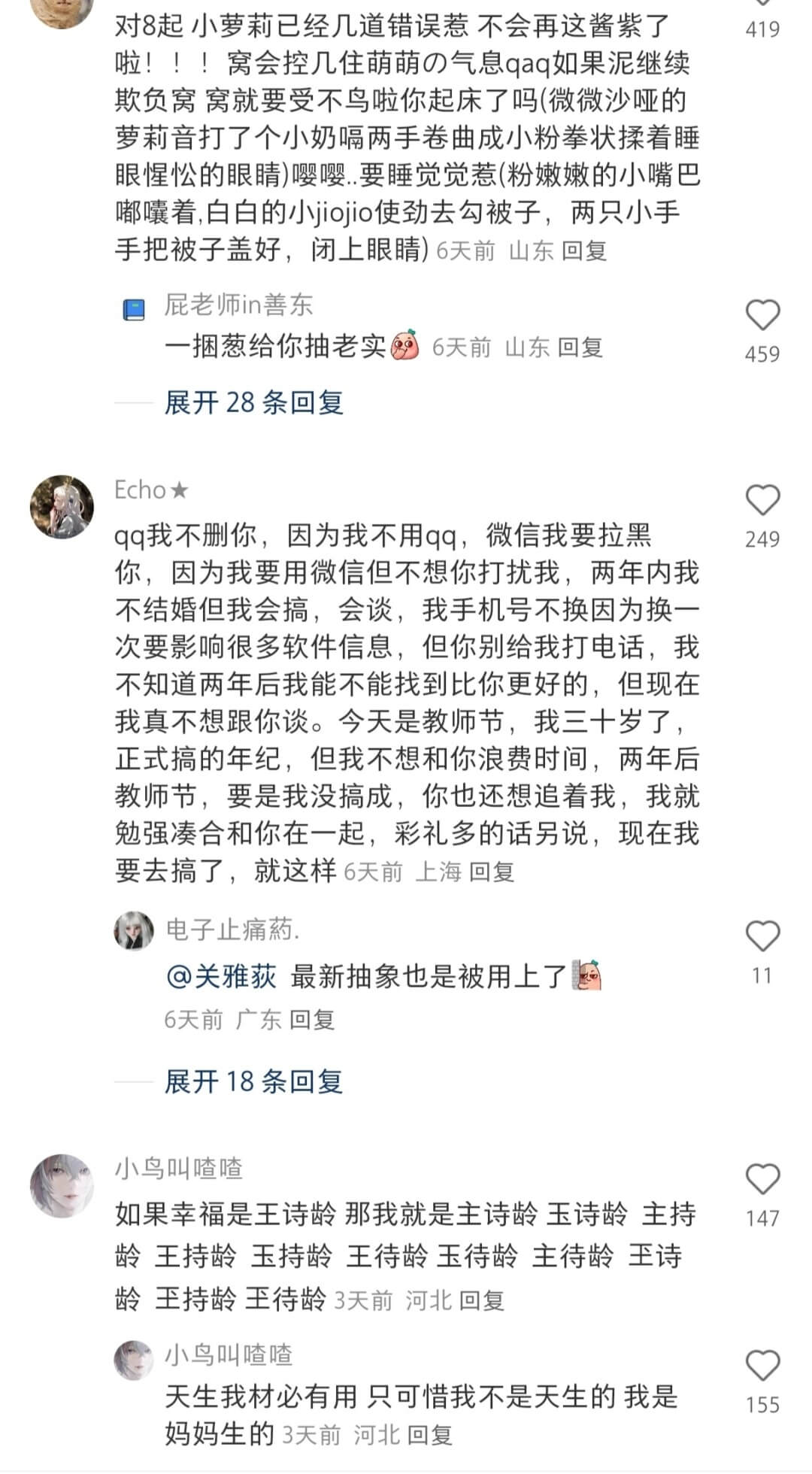Open 小鸟叫喳喳's avatar on the 王诗龄 comment
The image size is (812, 1474).
62,1186
